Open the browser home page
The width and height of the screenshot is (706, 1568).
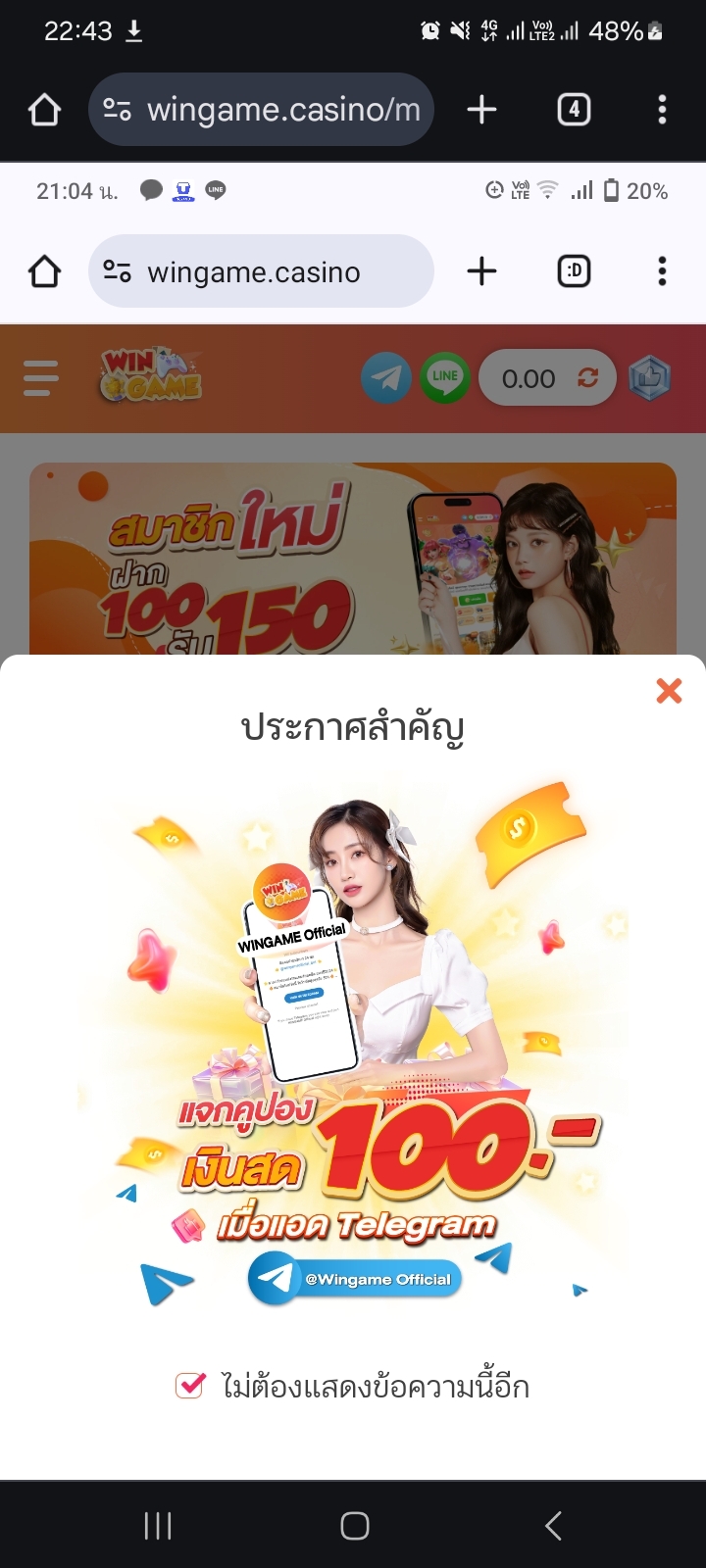(44, 110)
